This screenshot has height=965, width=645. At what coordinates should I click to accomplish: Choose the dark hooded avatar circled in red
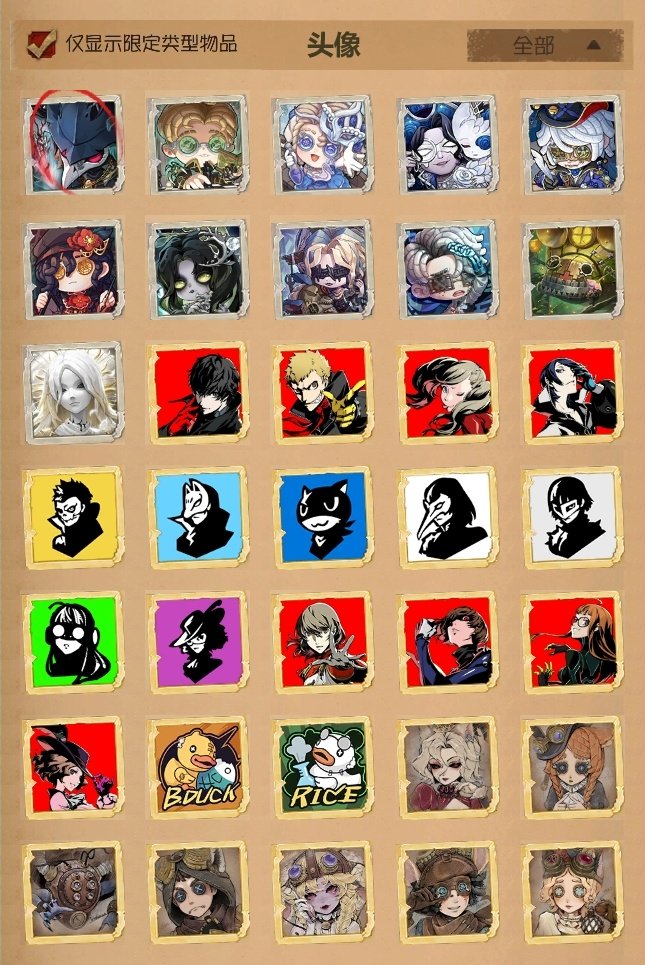click(72, 144)
